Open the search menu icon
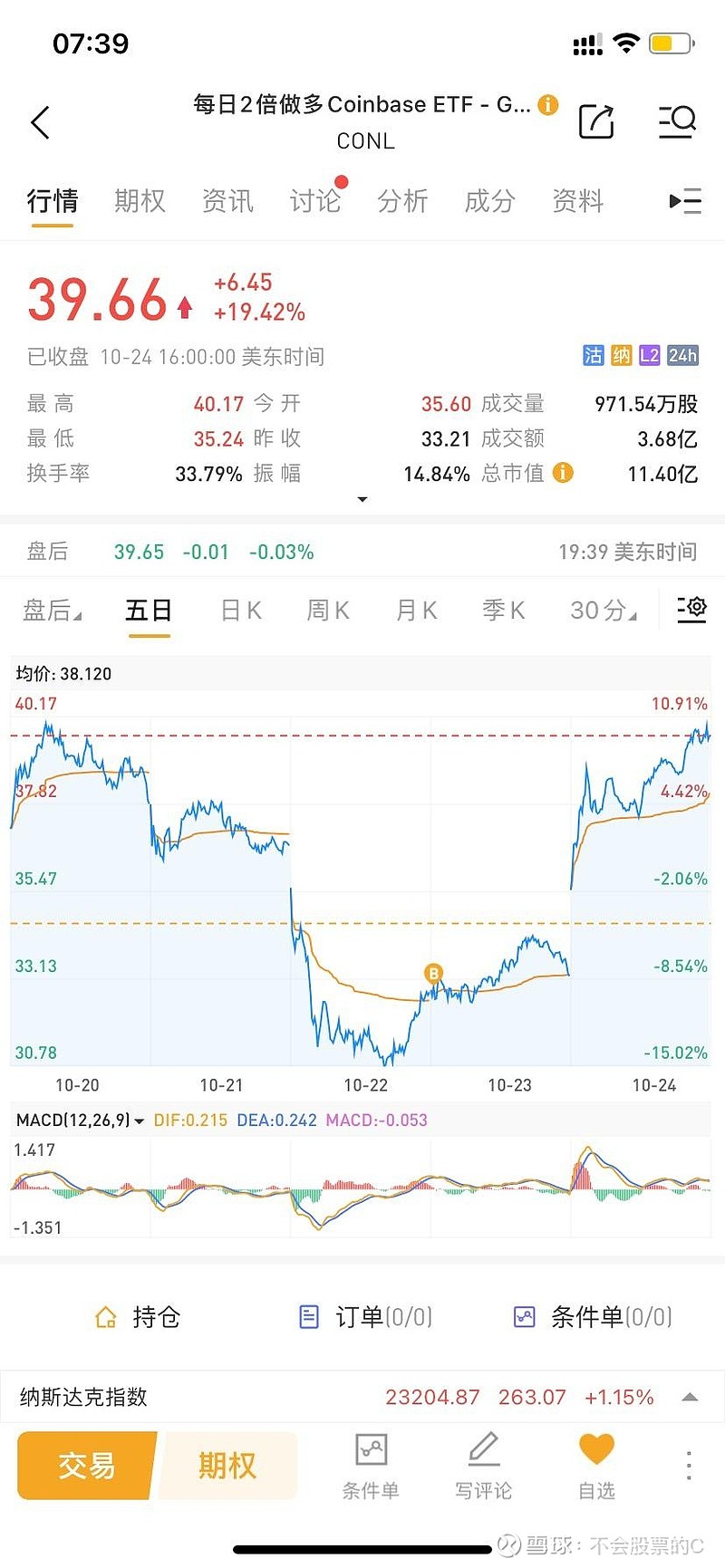 click(676, 121)
